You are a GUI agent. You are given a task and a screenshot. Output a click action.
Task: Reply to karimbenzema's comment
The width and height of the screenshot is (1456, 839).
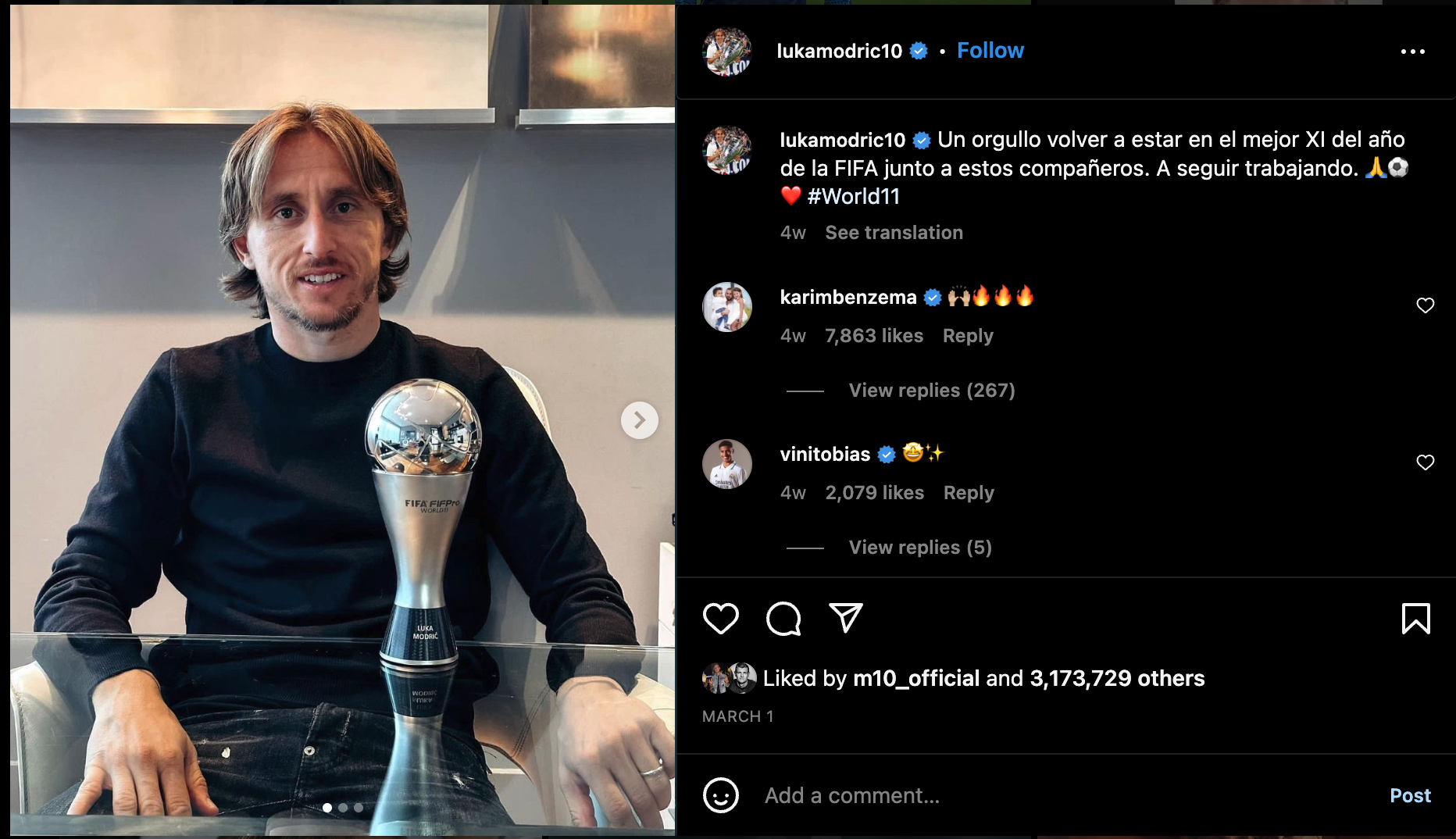[x=968, y=336]
